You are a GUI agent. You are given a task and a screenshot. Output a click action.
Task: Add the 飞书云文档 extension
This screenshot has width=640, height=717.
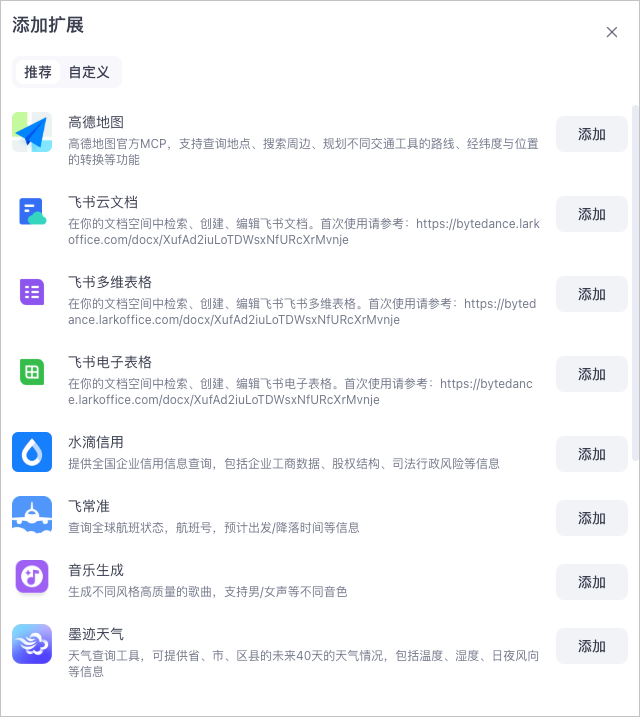(591, 214)
